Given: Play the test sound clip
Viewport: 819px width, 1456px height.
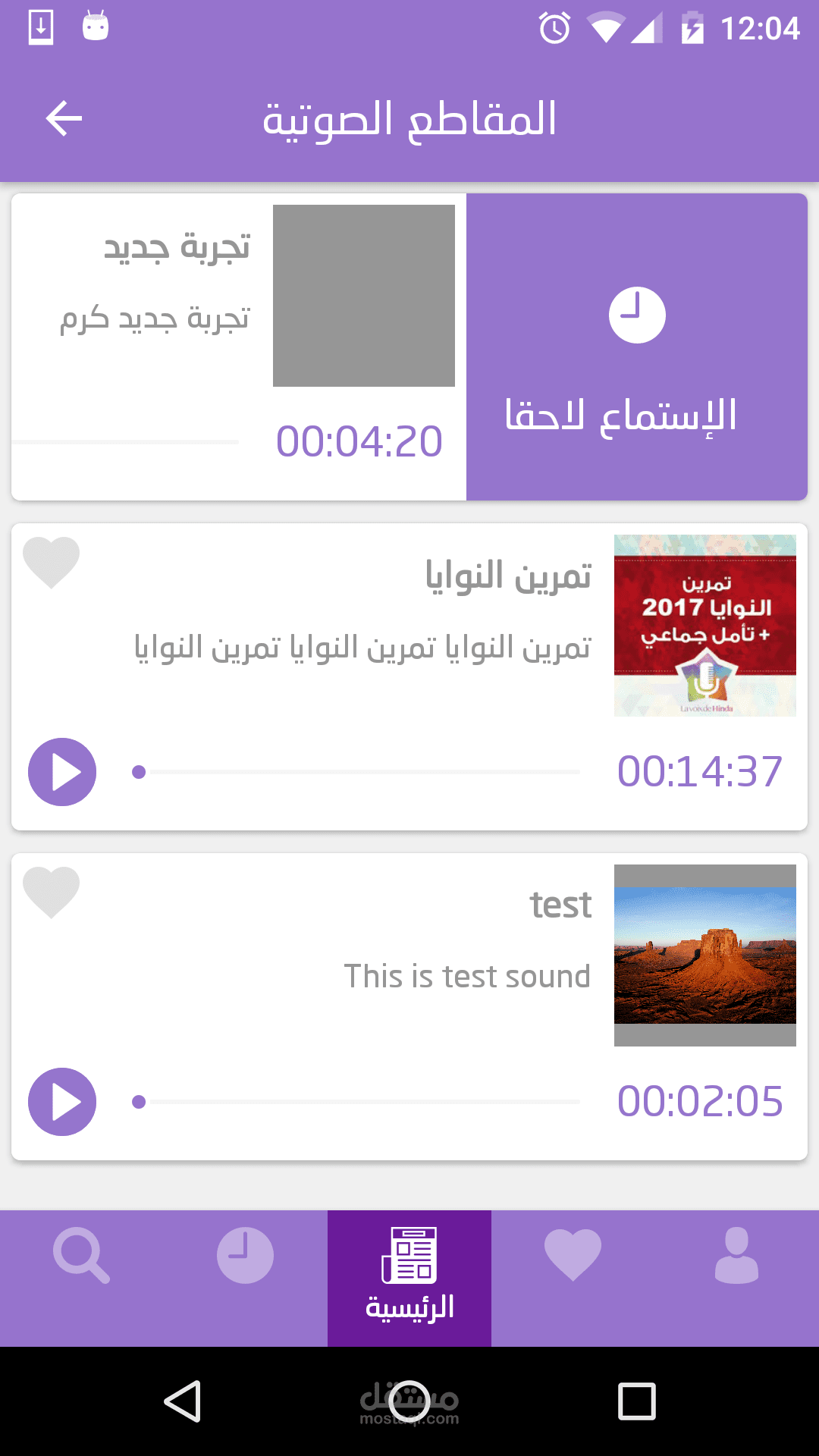Looking at the screenshot, I should coord(62,1102).
